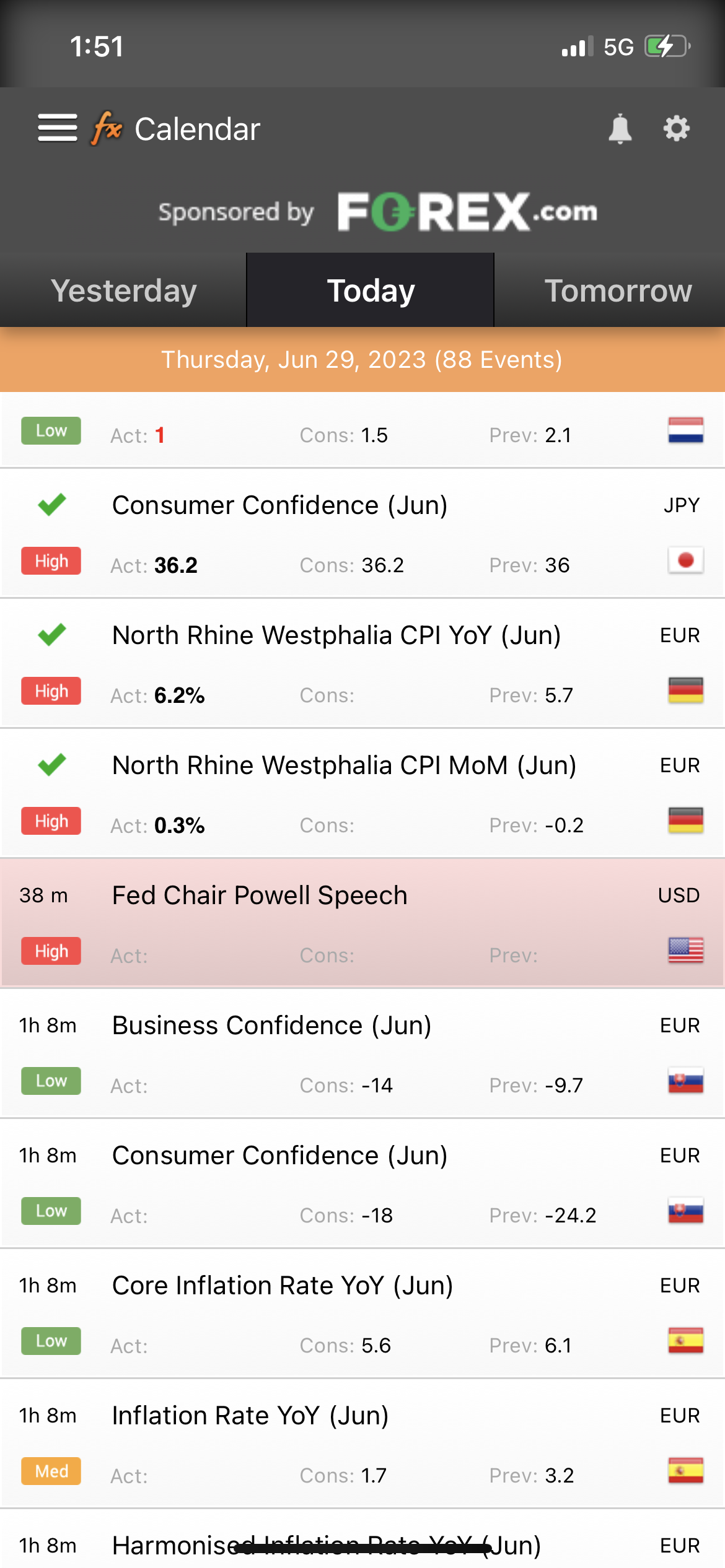This screenshot has height=1568, width=725.
Task: Open Core Inflation Rate YoY (Jun) event
Action: (x=362, y=1314)
